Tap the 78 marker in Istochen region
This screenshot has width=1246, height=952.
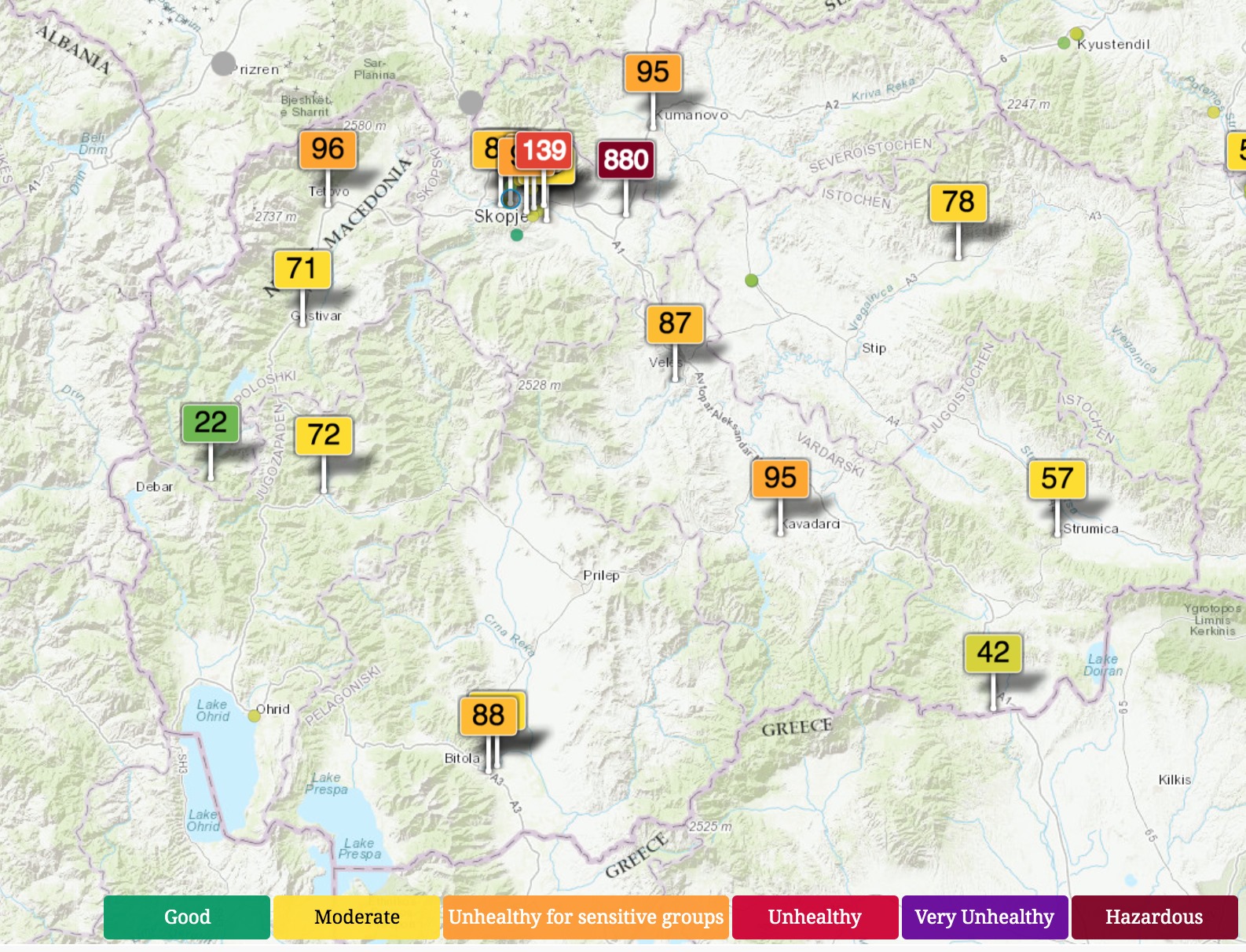(x=958, y=203)
